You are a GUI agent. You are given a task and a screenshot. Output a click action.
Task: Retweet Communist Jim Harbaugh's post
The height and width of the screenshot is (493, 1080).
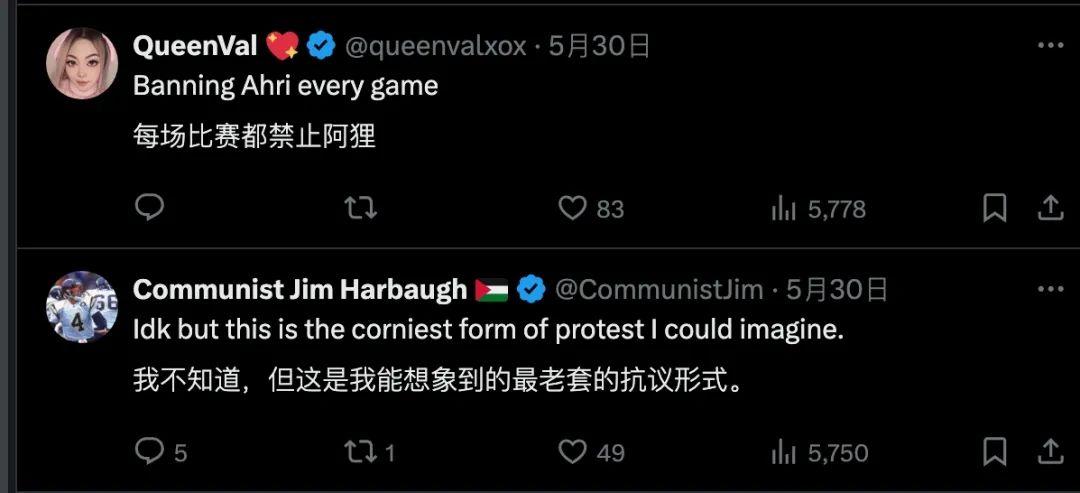point(360,452)
